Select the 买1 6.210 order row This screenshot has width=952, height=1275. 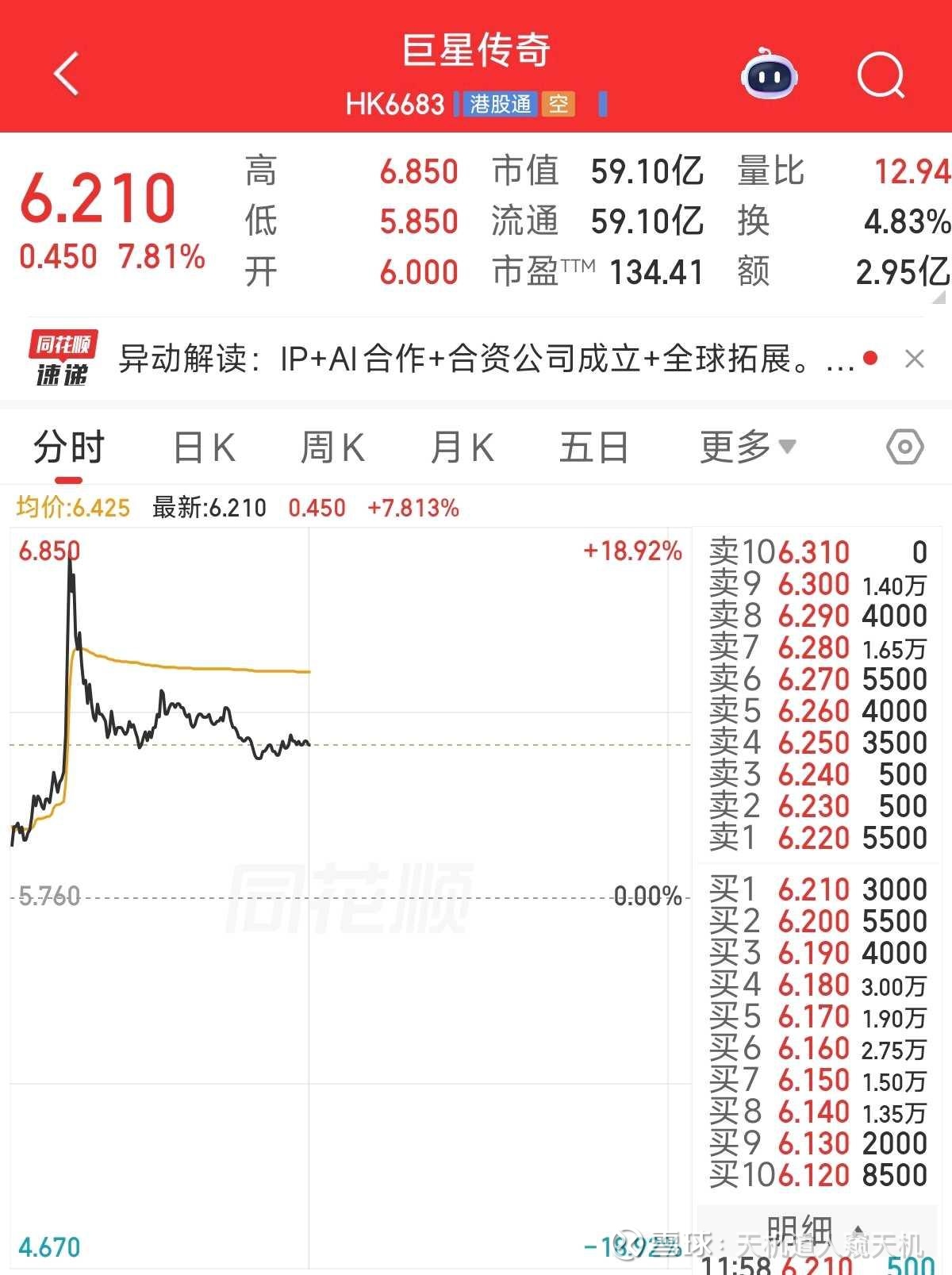[818, 889]
